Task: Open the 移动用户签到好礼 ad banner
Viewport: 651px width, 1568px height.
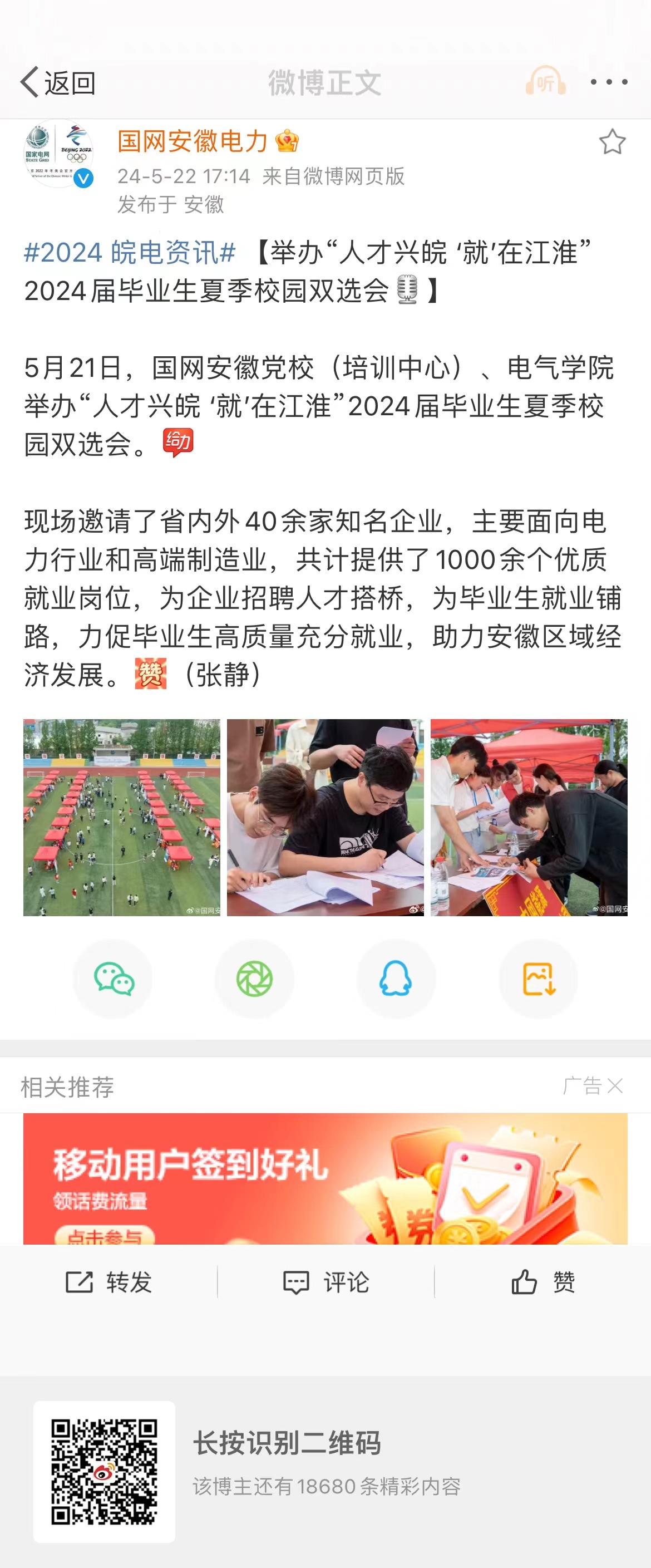Action: [x=325, y=1178]
